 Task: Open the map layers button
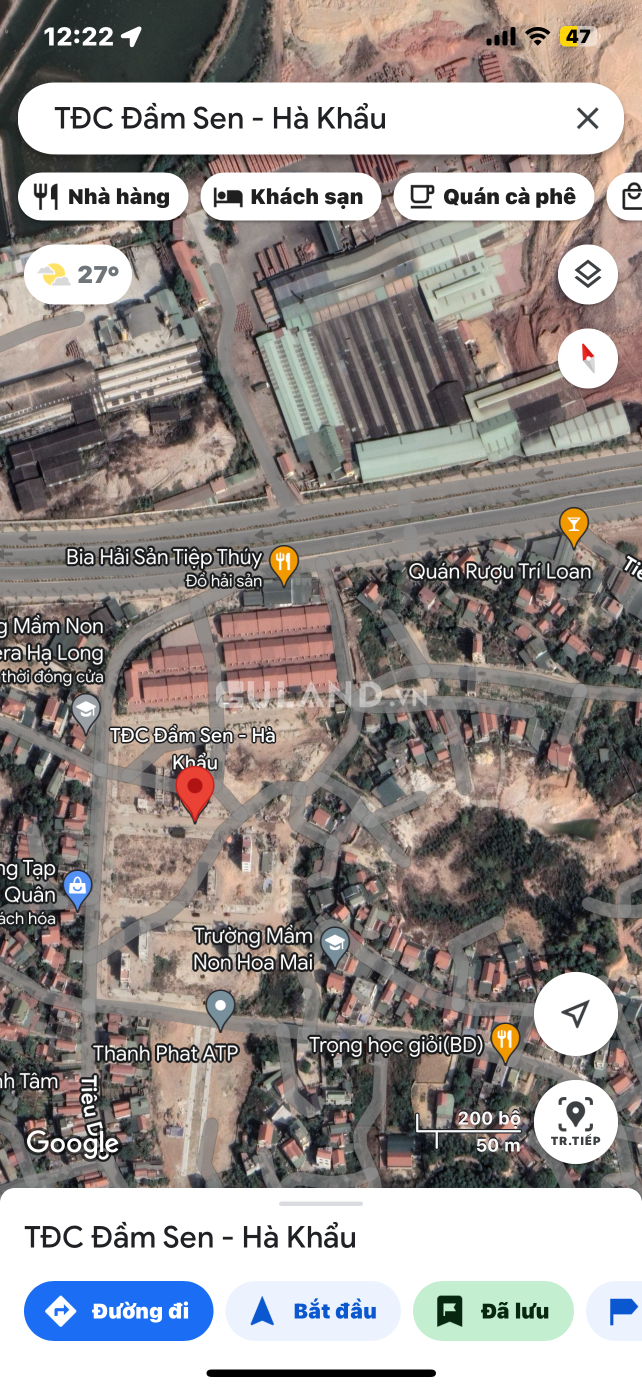click(x=587, y=274)
